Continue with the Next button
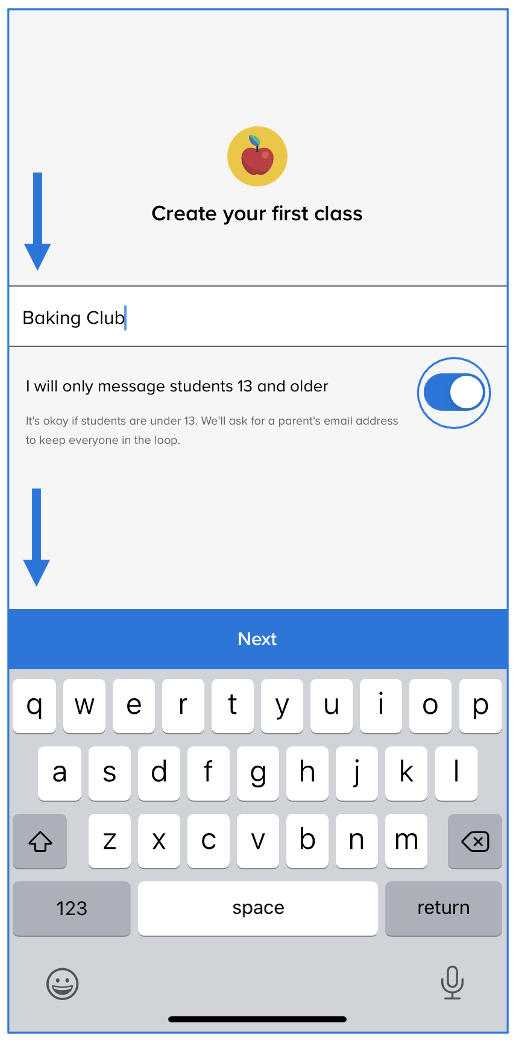Image resolution: width=518 pixels, height=1043 pixels. point(258,639)
